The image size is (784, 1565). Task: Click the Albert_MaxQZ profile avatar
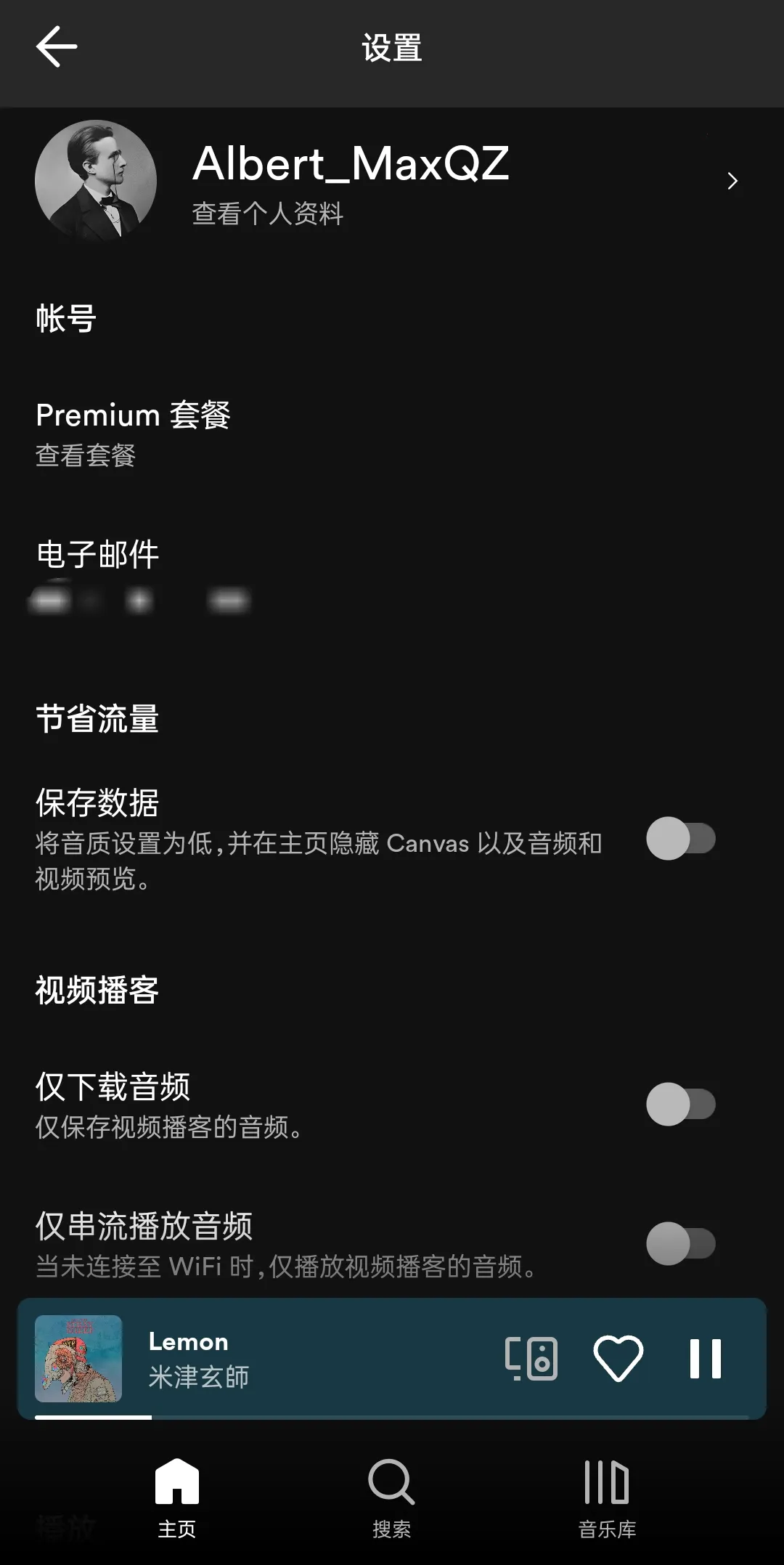click(97, 181)
